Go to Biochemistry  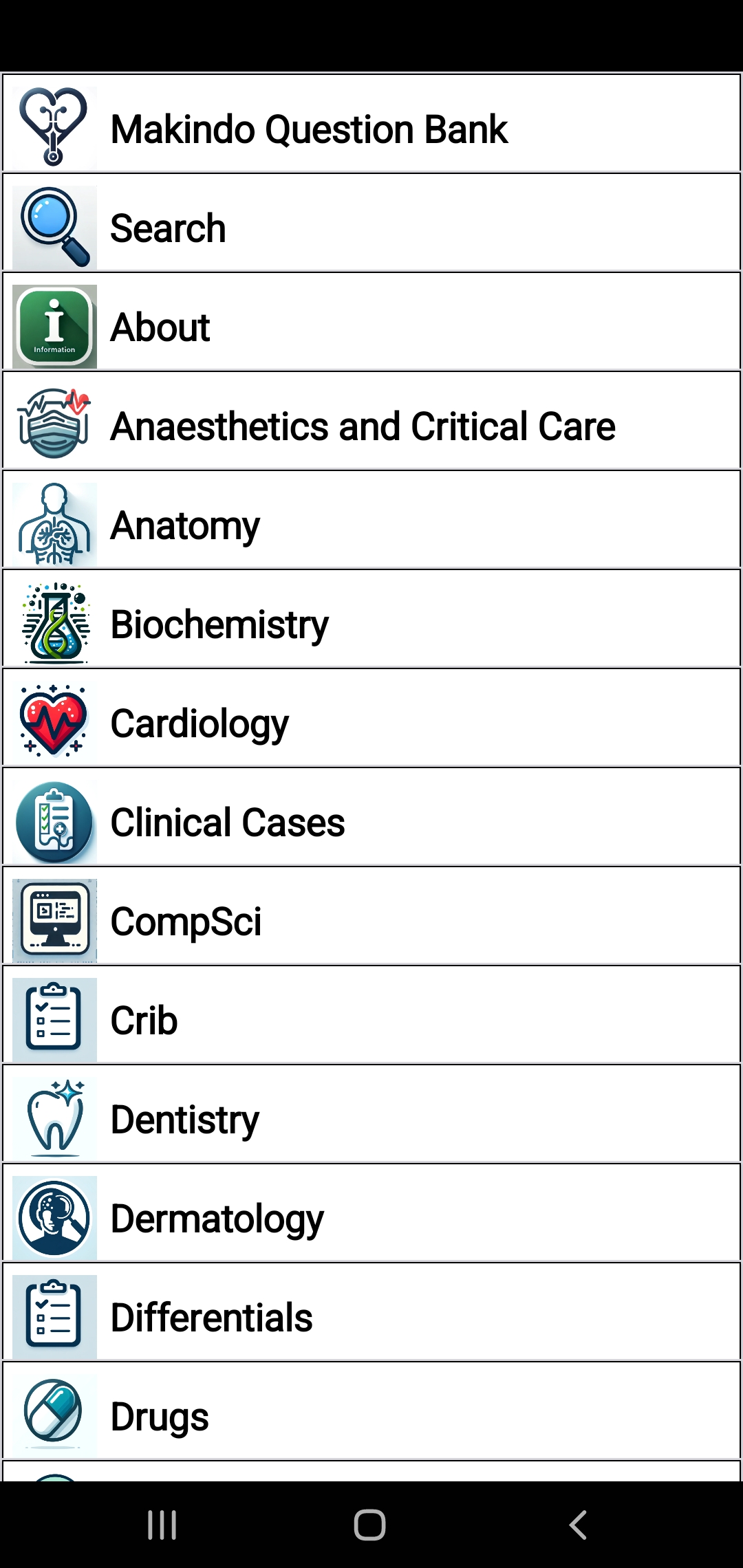coord(371,624)
